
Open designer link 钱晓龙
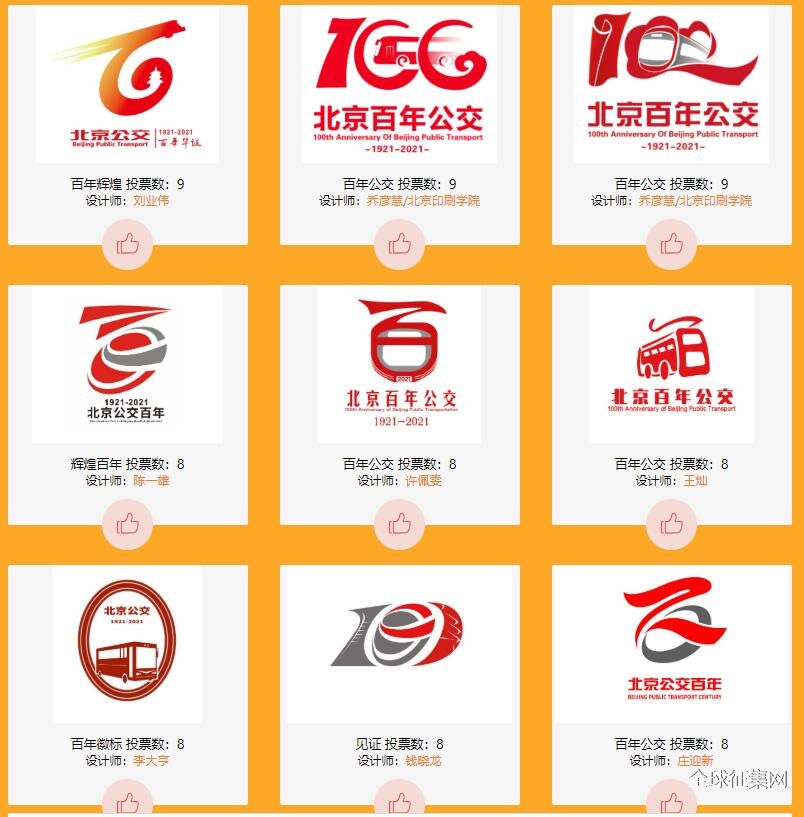click(423, 761)
